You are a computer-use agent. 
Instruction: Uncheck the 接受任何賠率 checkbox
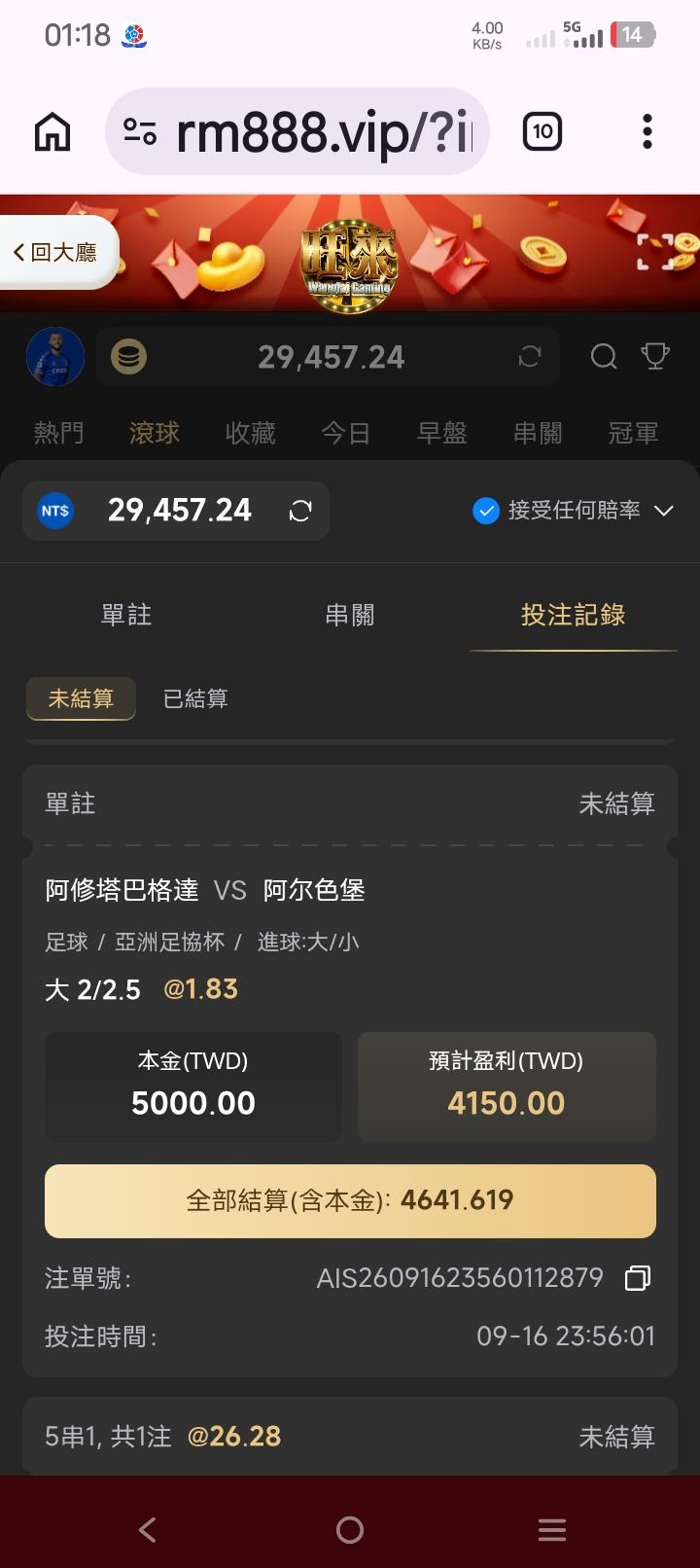(x=485, y=511)
